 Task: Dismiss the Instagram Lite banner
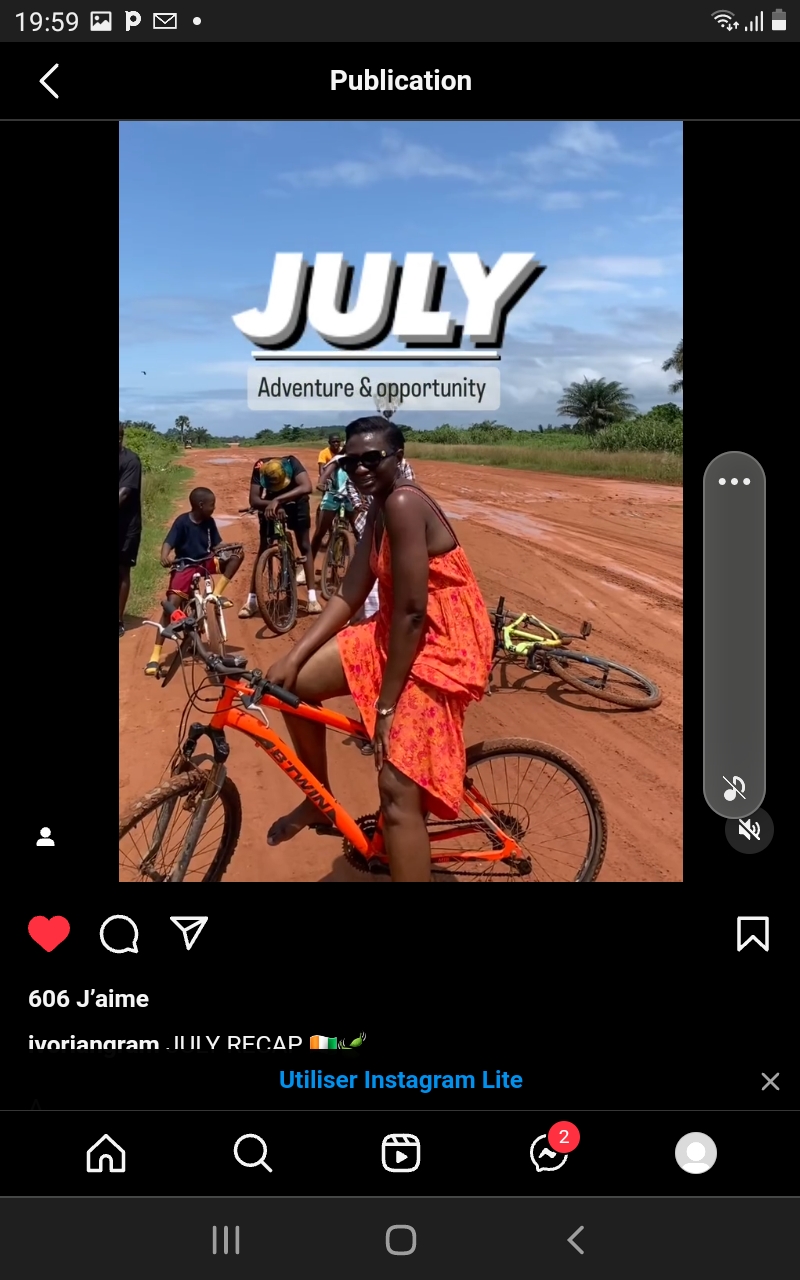pyautogui.click(x=770, y=1081)
